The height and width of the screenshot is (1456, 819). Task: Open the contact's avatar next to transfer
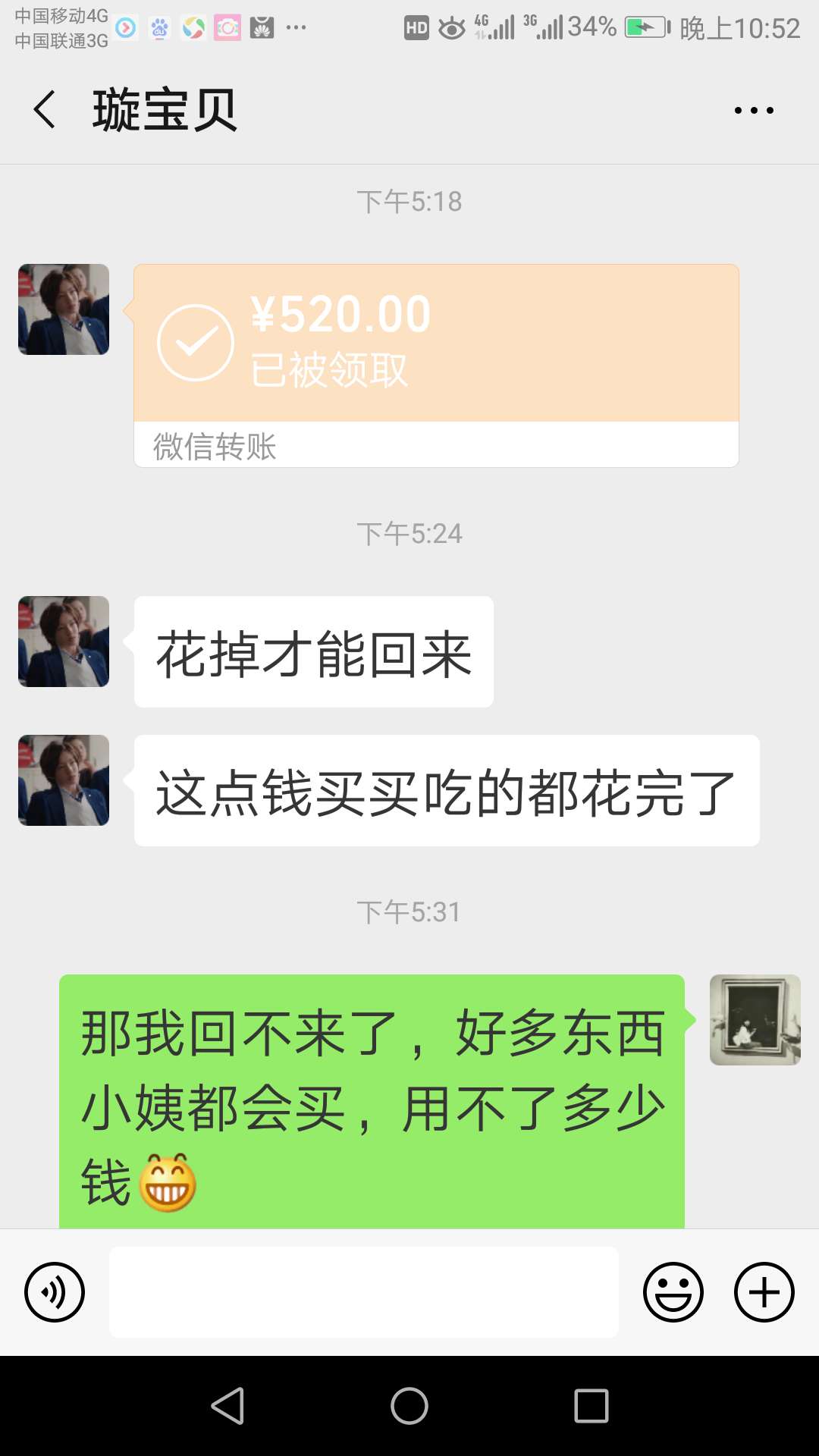[63, 309]
